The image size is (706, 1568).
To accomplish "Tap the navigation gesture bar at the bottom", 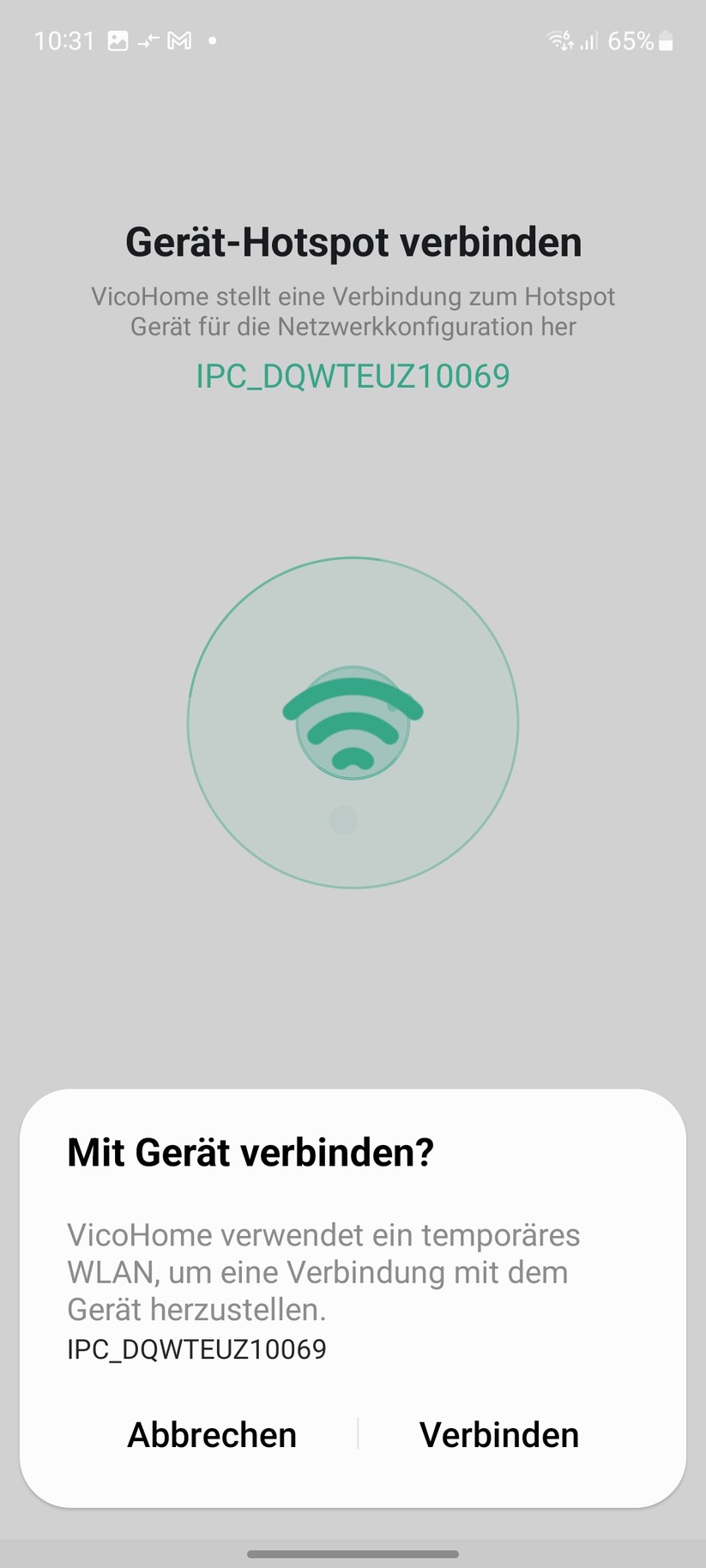I will [x=353, y=1554].
